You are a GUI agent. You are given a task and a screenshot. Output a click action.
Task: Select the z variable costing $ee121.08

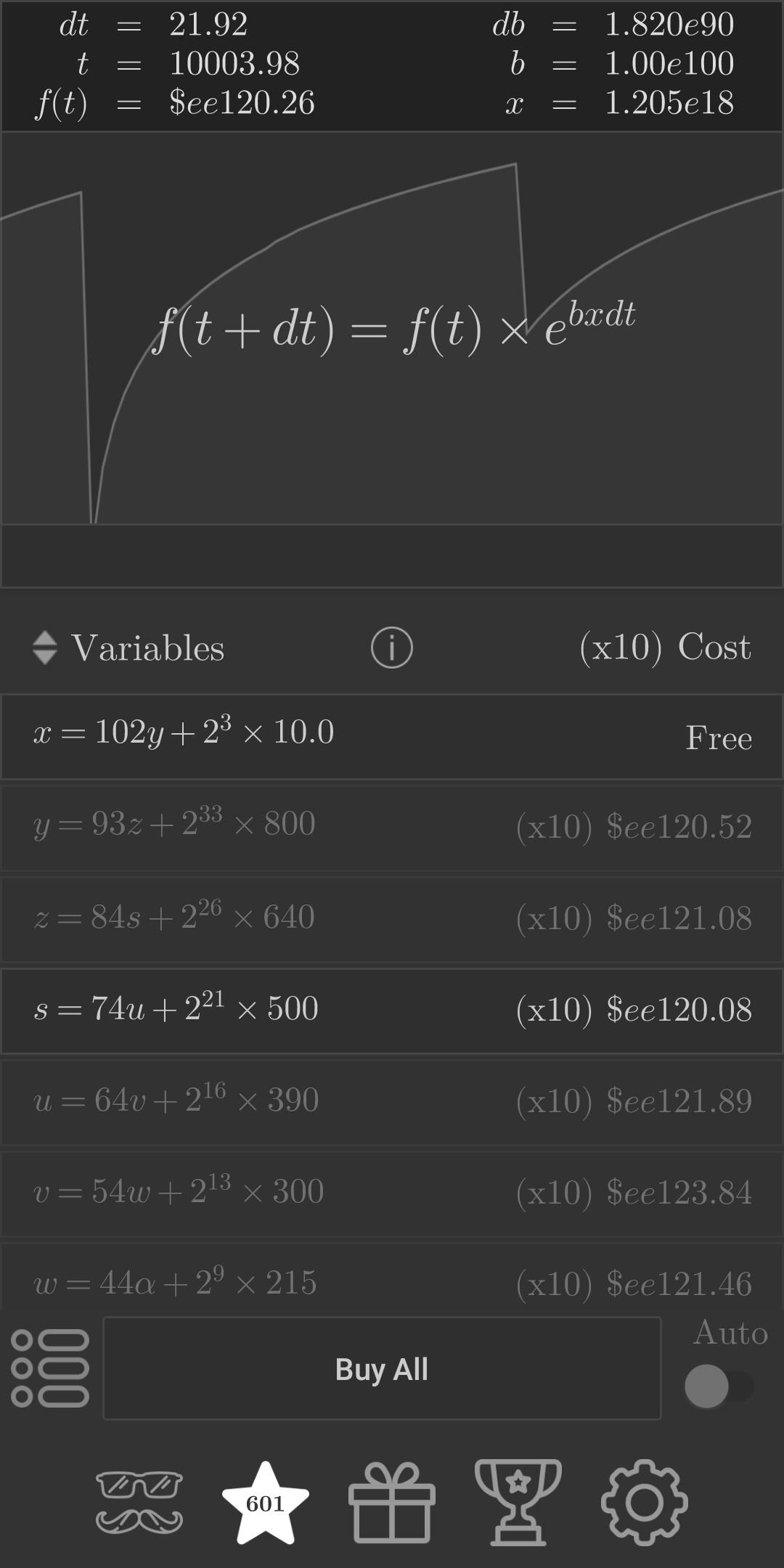click(392, 920)
